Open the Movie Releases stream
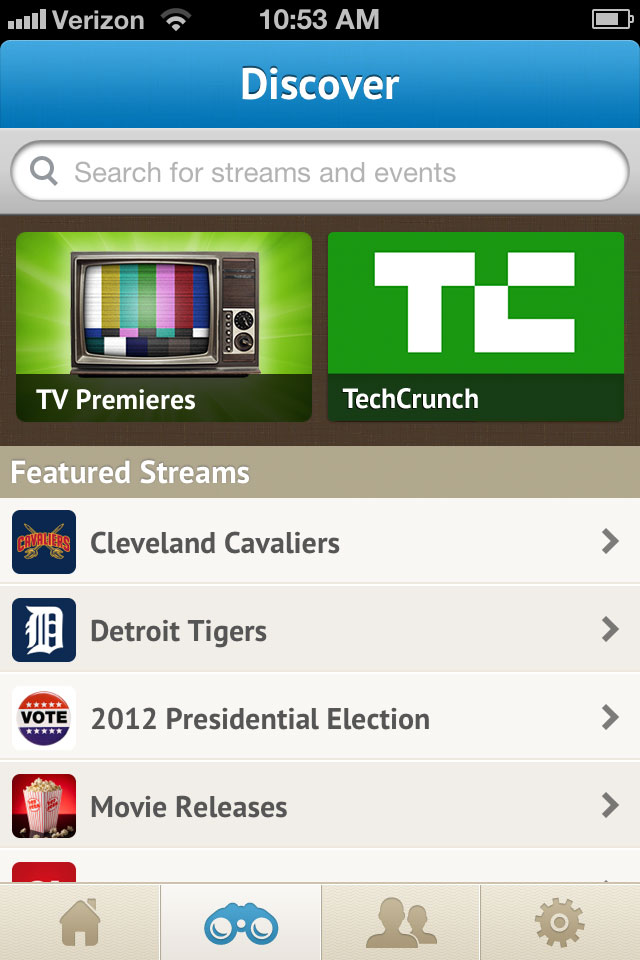The image size is (640, 960). click(x=320, y=806)
